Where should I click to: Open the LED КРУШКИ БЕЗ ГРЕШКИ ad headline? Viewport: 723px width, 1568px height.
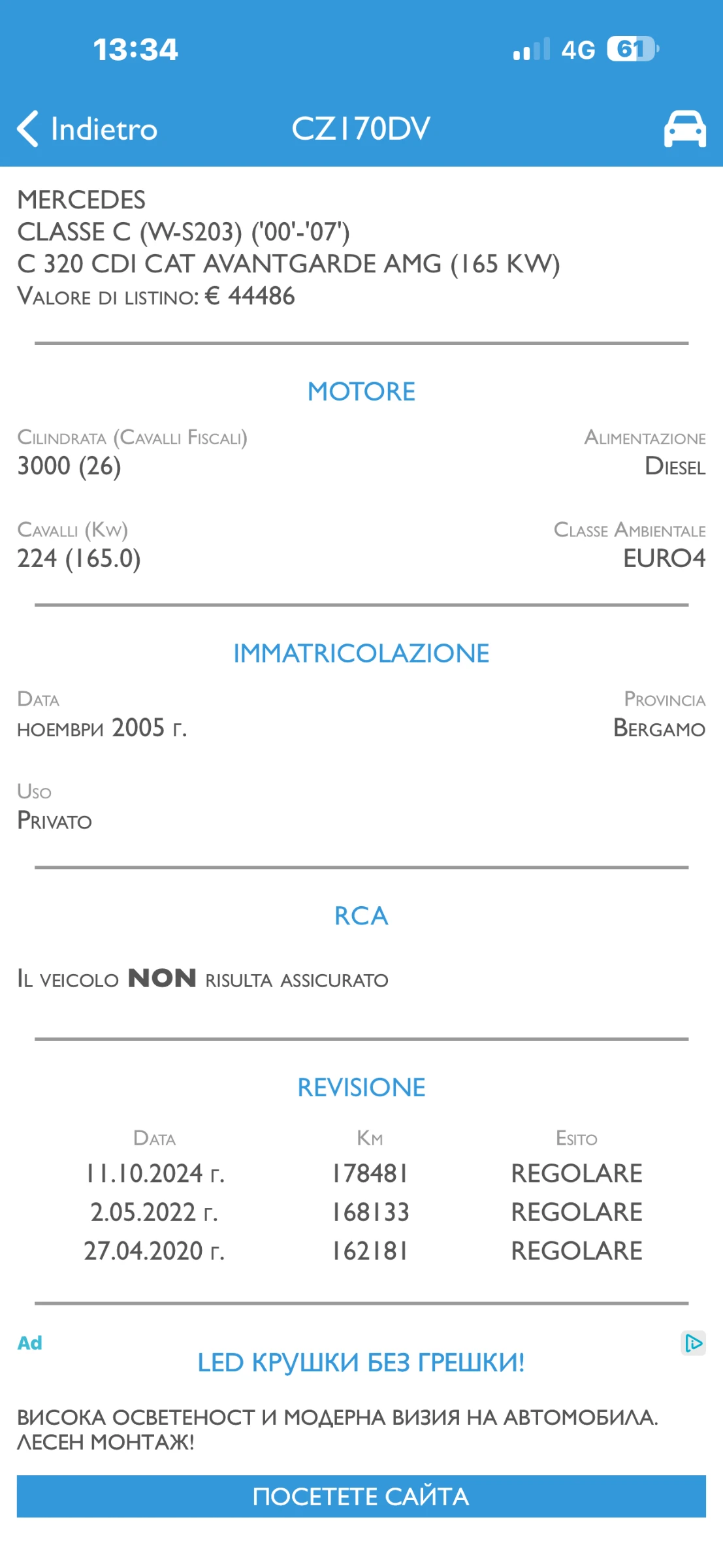[x=361, y=1362]
